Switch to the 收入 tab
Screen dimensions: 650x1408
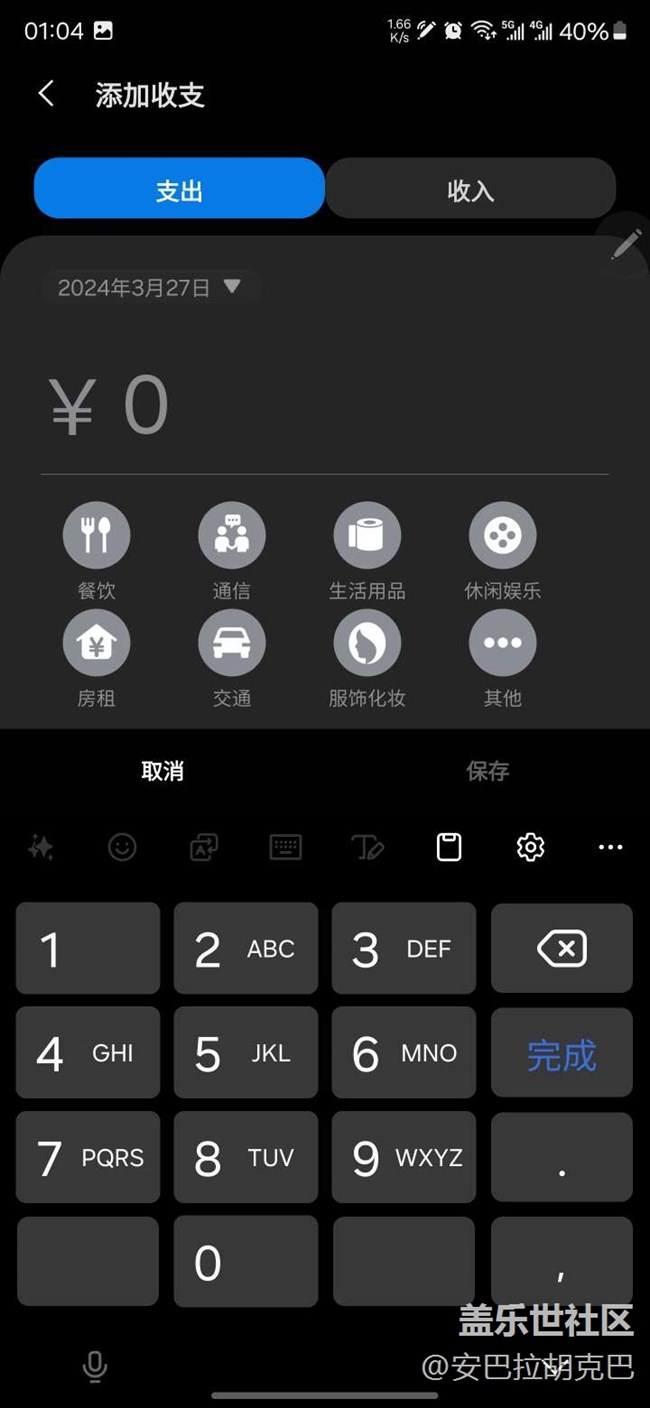tap(470, 189)
